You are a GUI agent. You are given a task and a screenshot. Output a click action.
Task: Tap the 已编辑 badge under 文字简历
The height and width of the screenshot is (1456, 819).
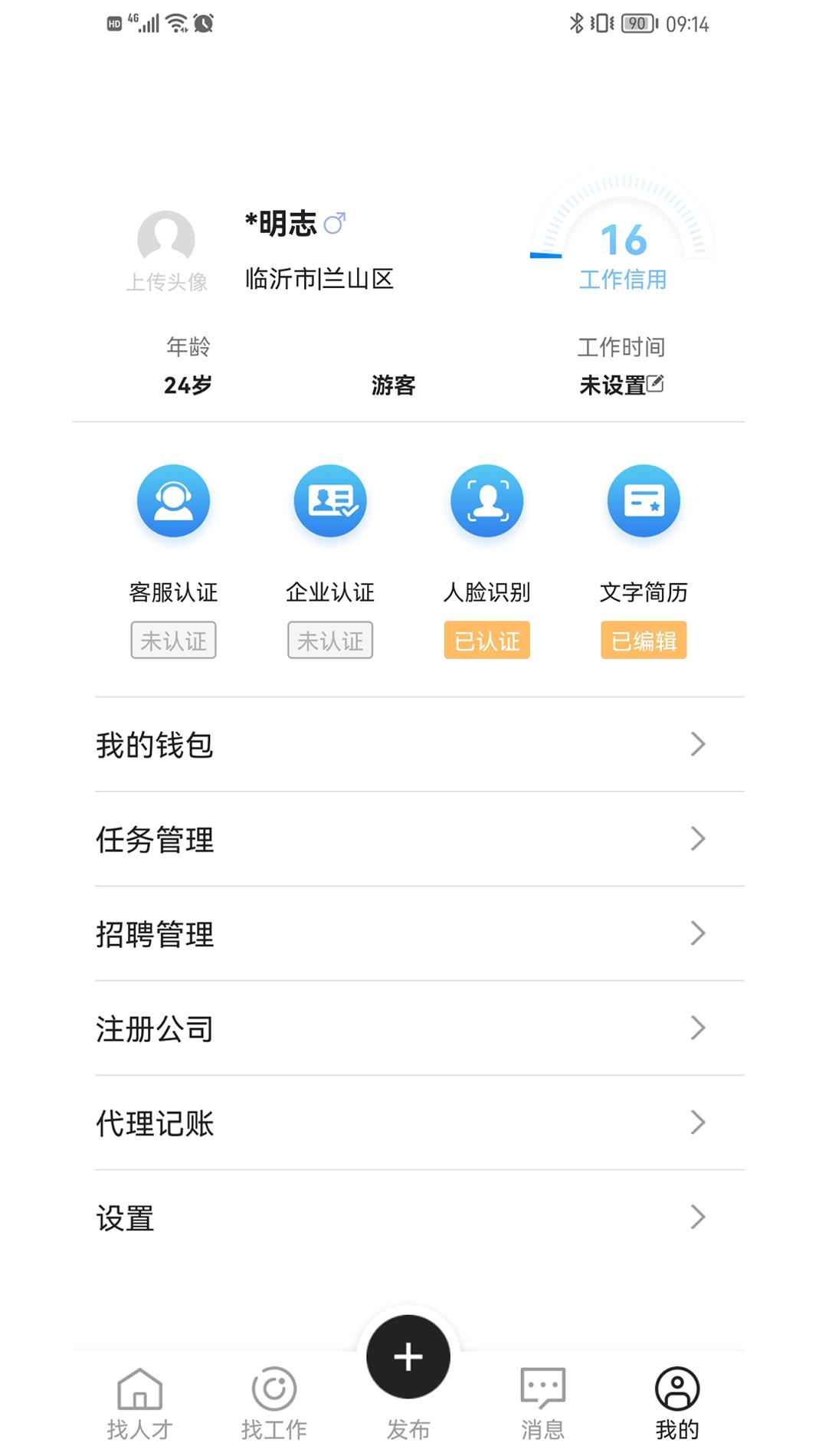(x=644, y=641)
